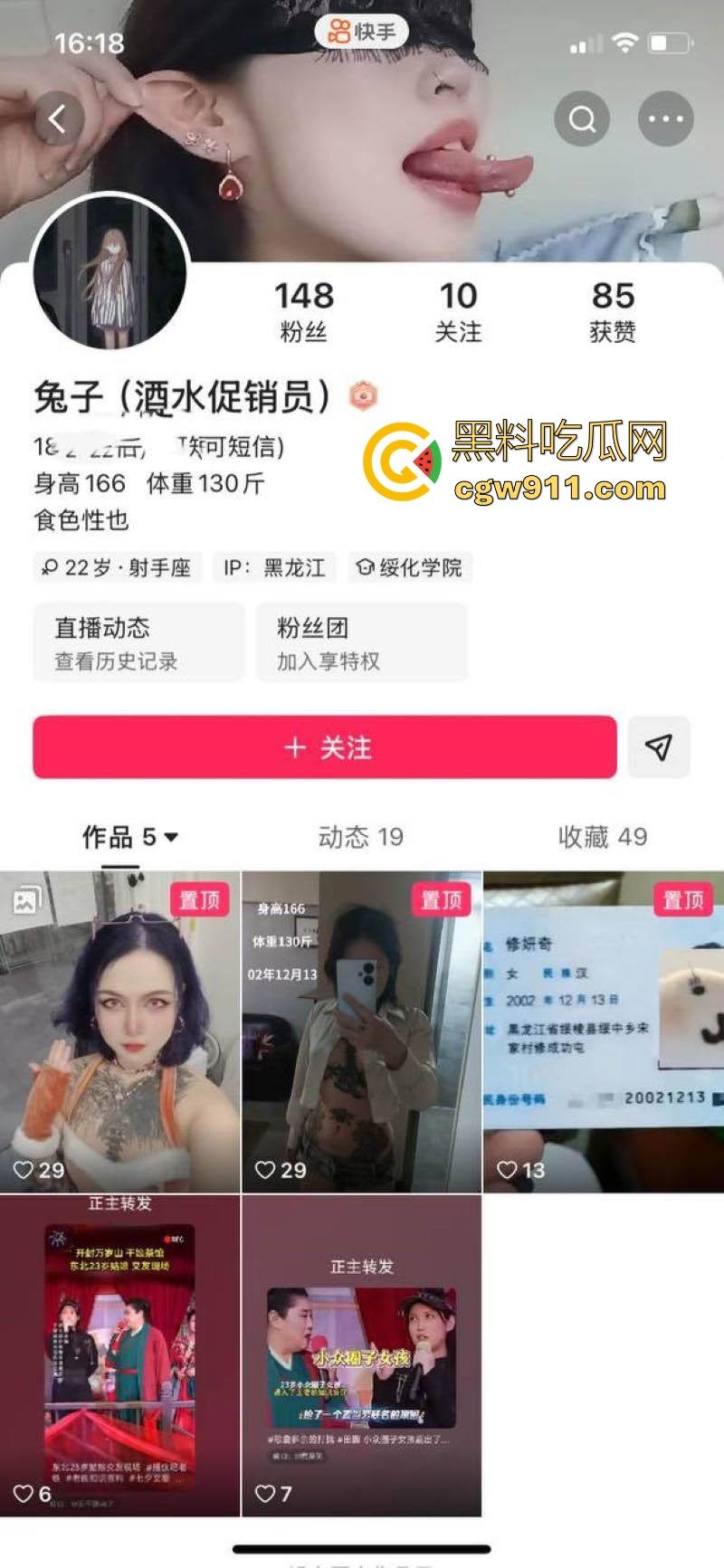Open the 绥化学院 school chip
724x1568 pixels.
[410, 567]
